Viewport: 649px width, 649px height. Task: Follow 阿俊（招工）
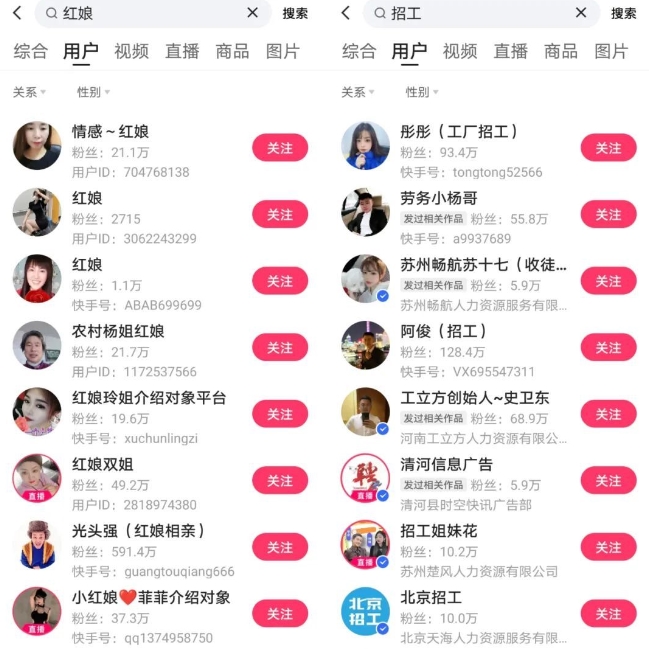[x=608, y=348]
